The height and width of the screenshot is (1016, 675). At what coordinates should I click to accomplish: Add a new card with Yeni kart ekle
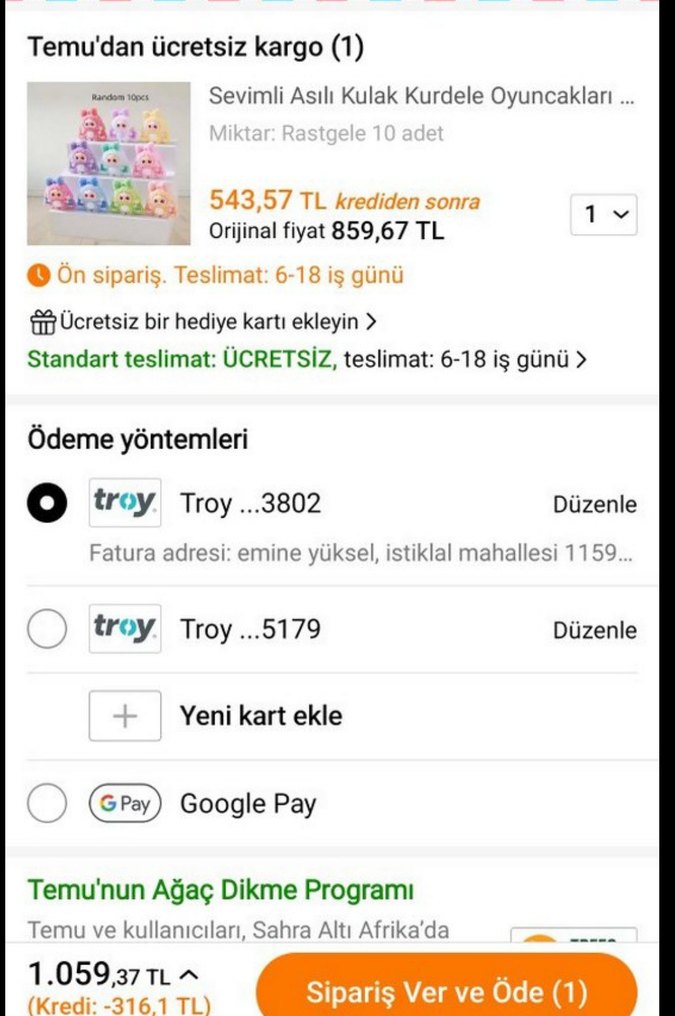[x=260, y=716]
